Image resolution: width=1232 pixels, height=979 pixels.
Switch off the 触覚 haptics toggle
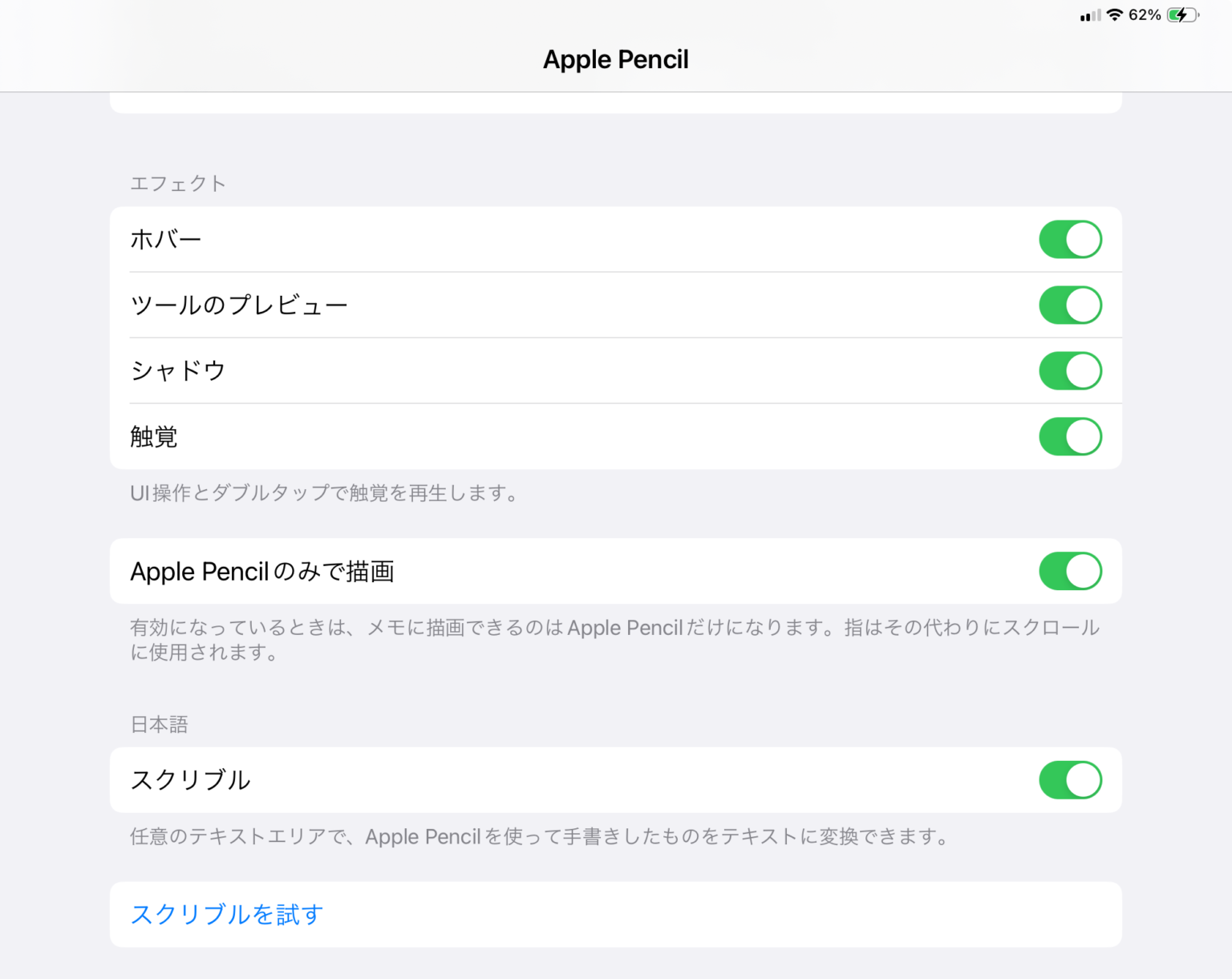[x=1070, y=437]
